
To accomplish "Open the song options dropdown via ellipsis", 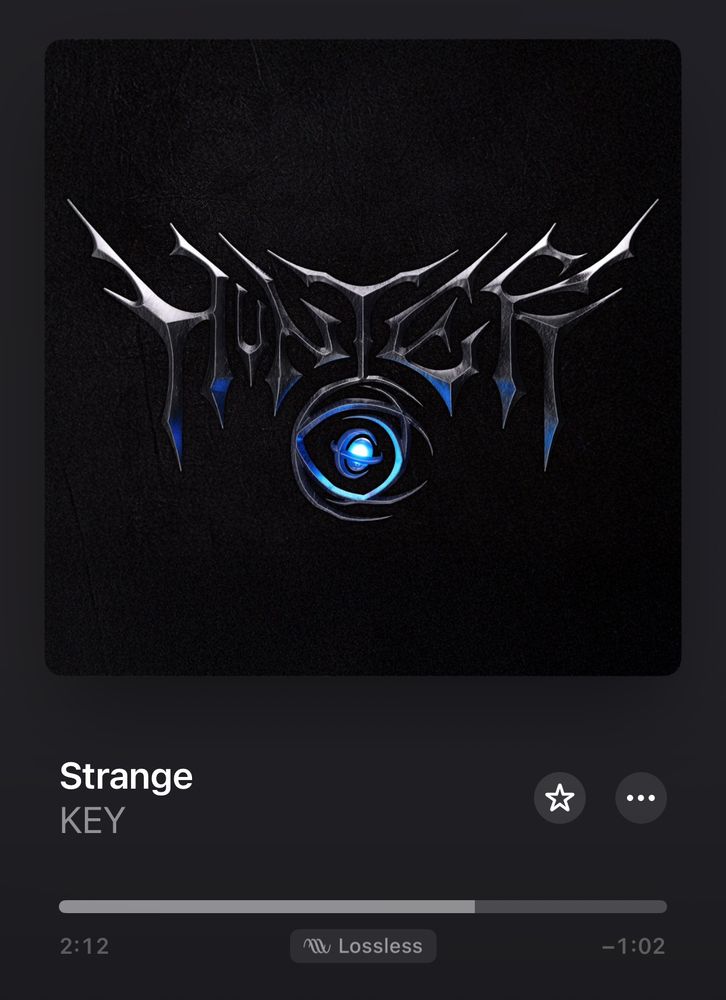I will (641, 798).
